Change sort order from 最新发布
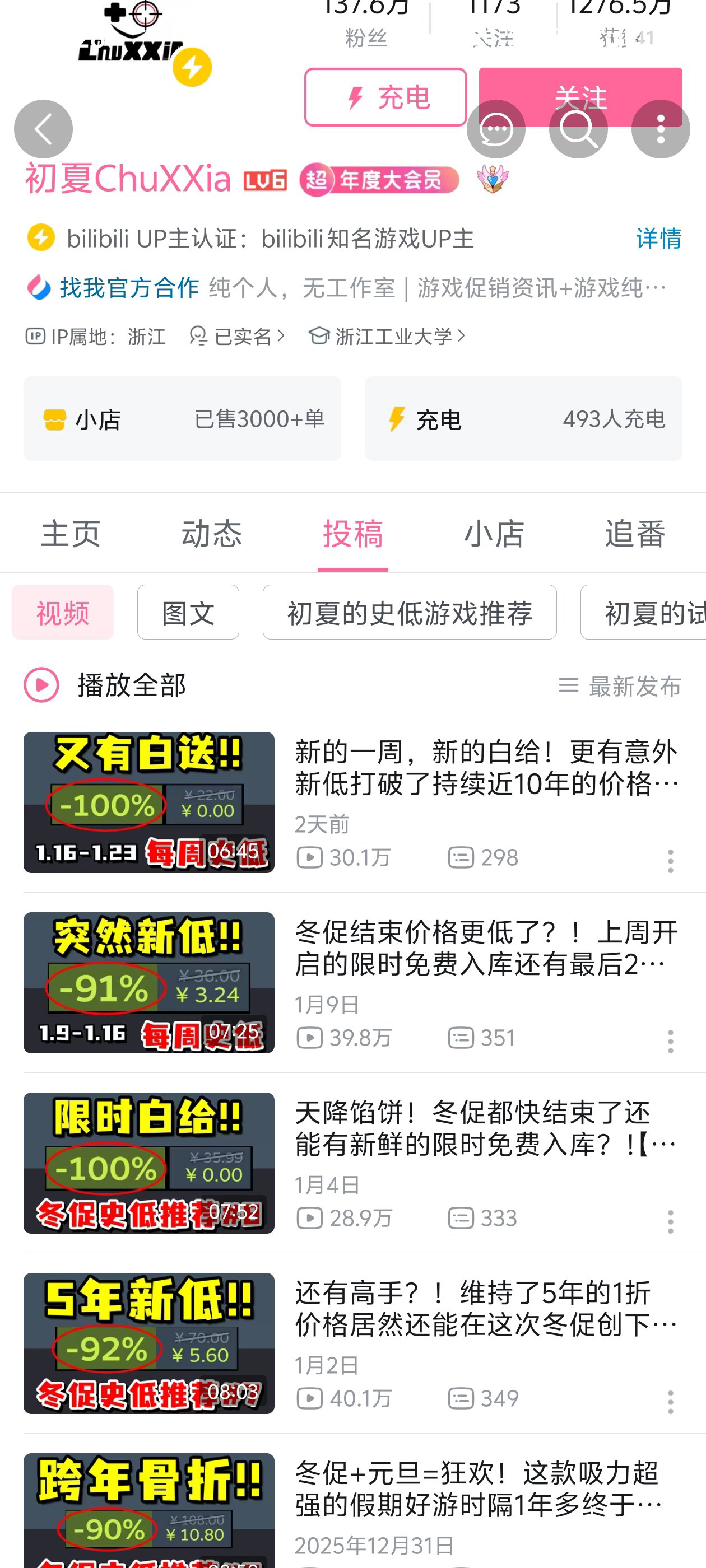This screenshot has width=706, height=1568. 620,686
